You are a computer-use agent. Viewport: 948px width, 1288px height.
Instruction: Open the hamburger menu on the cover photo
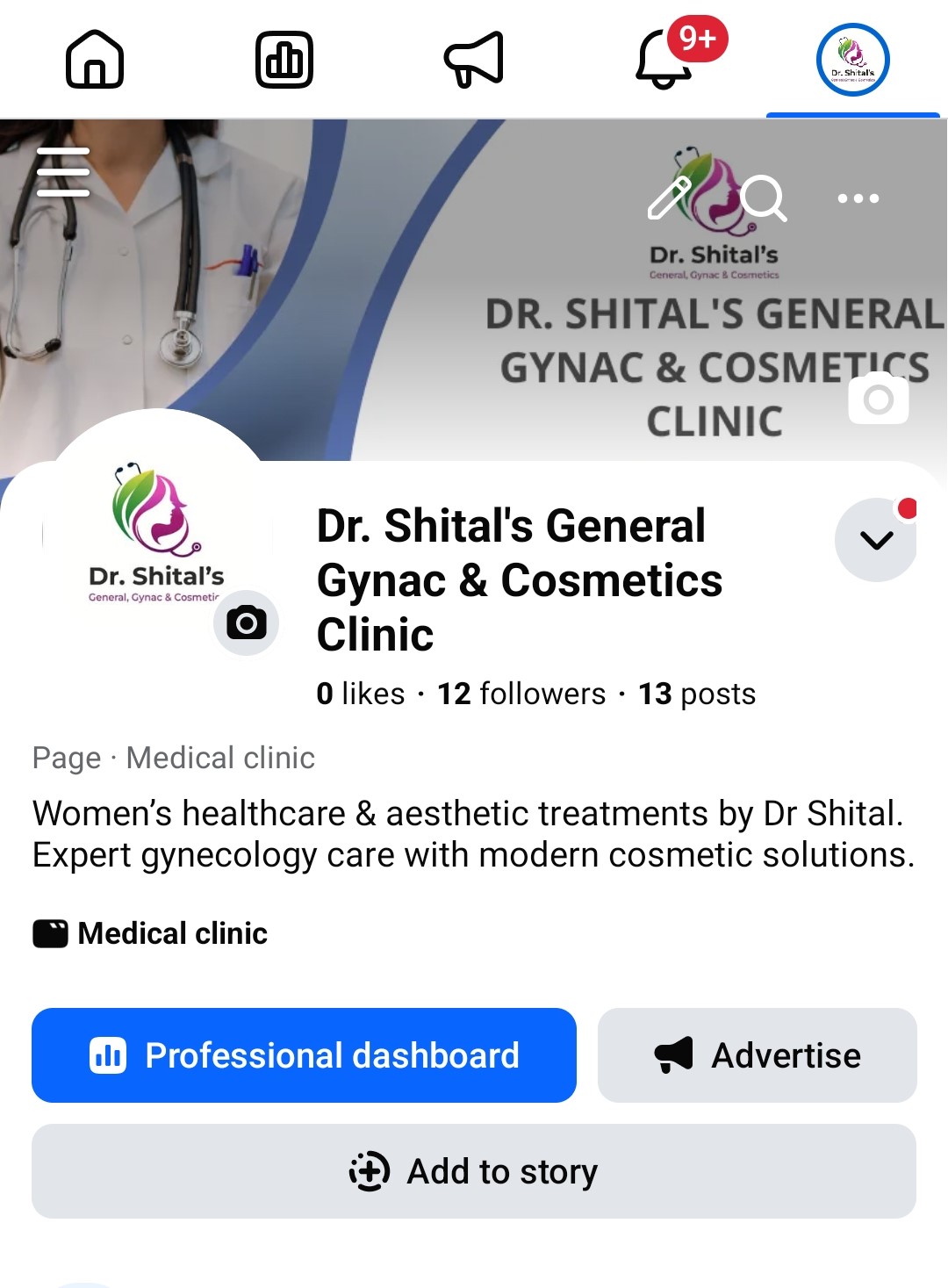click(63, 173)
